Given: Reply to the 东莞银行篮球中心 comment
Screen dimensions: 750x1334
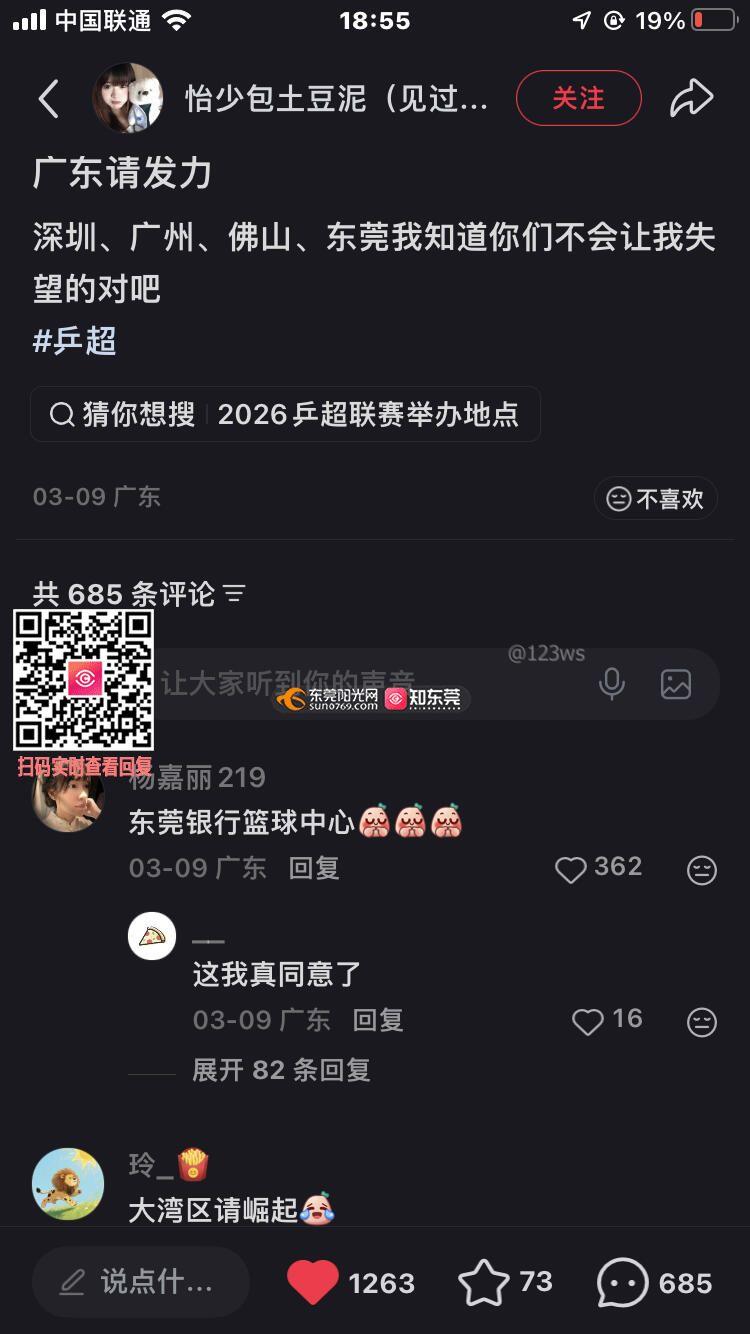Looking at the screenshot, I should pos(314,868).
